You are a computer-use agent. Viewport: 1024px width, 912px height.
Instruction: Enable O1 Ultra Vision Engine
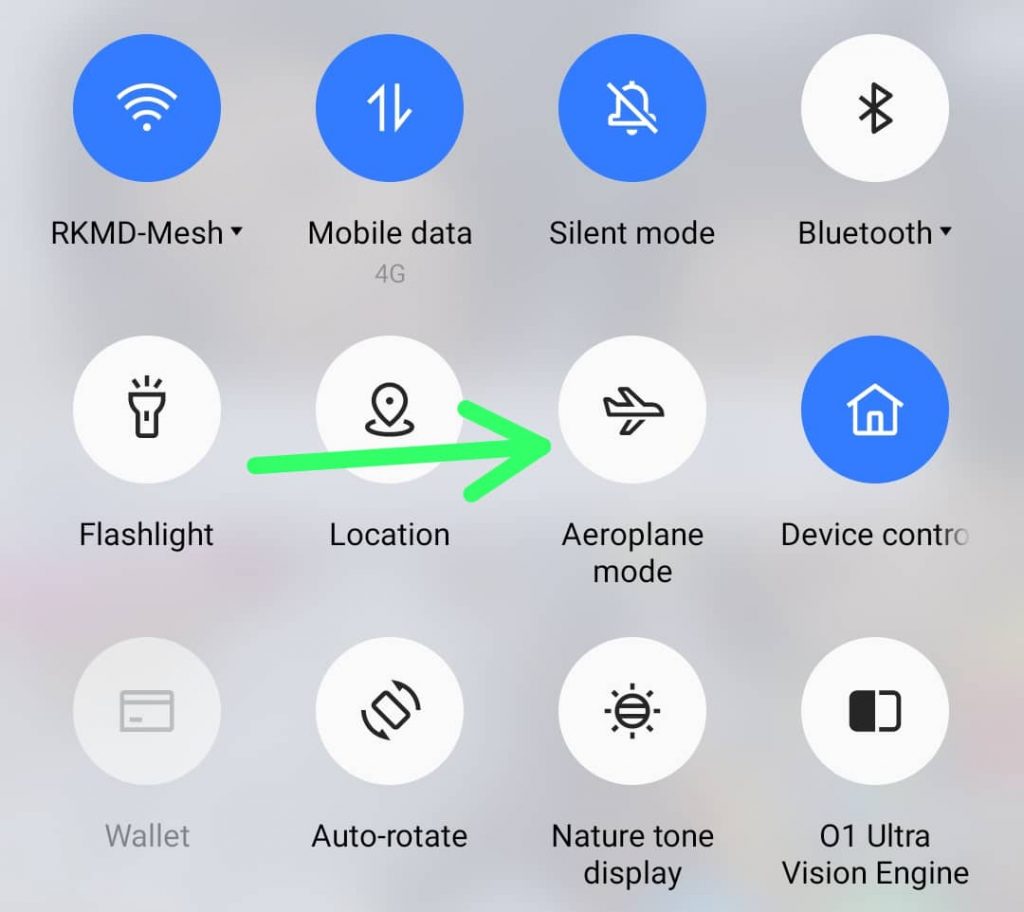pos(875,711)
